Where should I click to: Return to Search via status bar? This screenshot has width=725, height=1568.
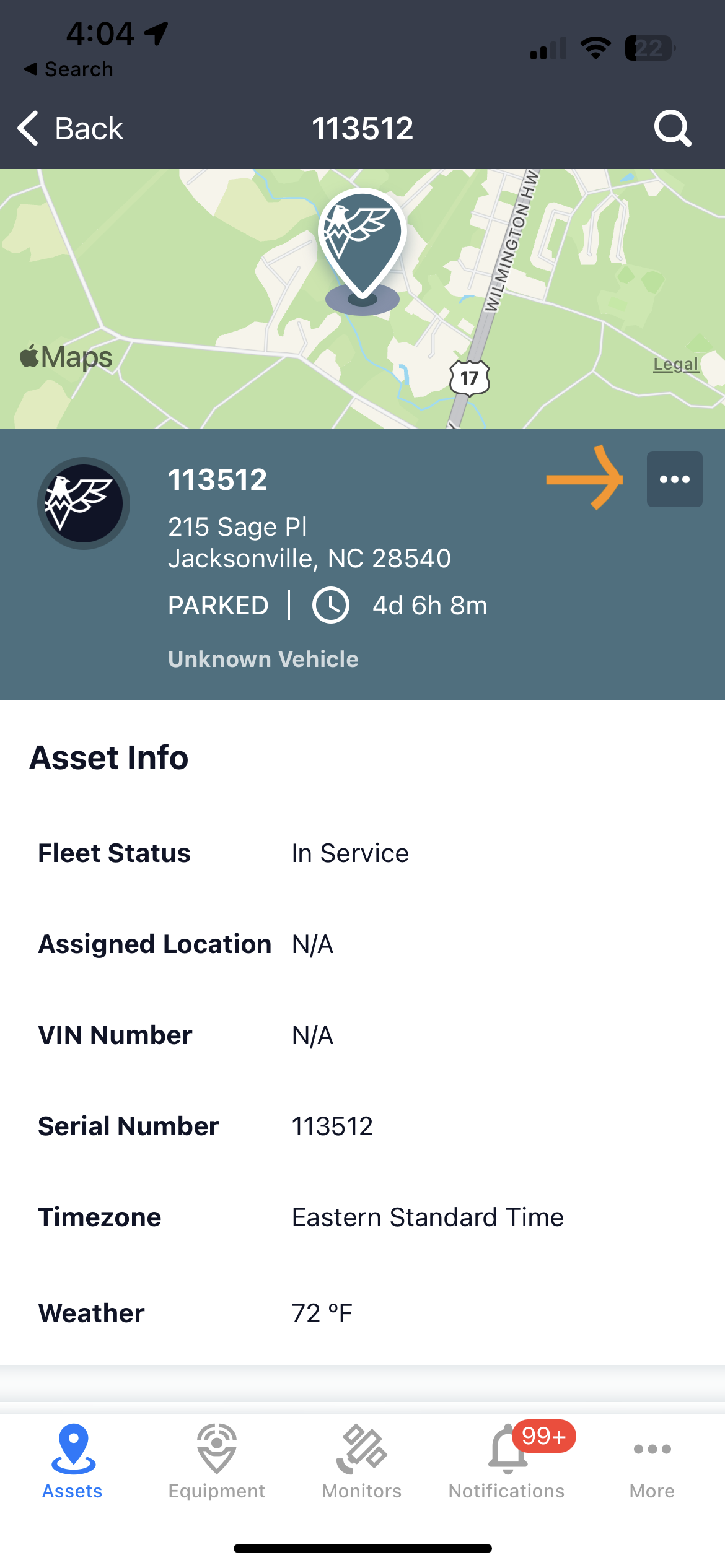tap(69, 69)
